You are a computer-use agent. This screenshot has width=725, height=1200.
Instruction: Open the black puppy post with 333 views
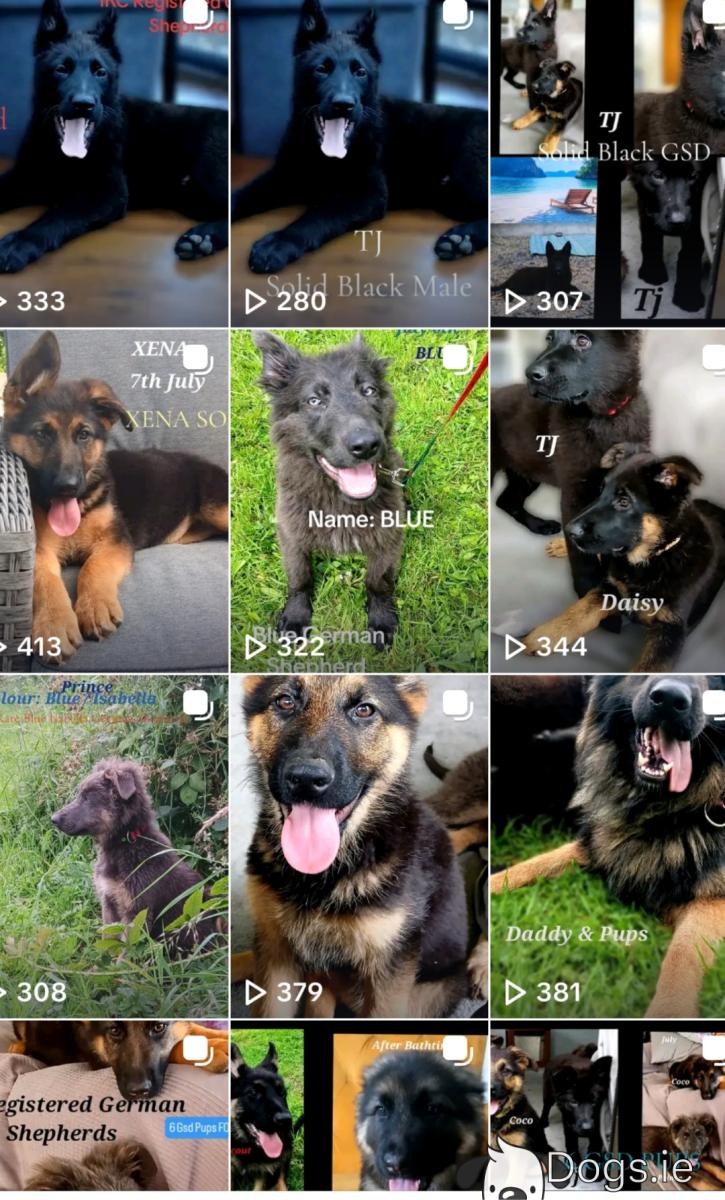[x=114, y=163]
